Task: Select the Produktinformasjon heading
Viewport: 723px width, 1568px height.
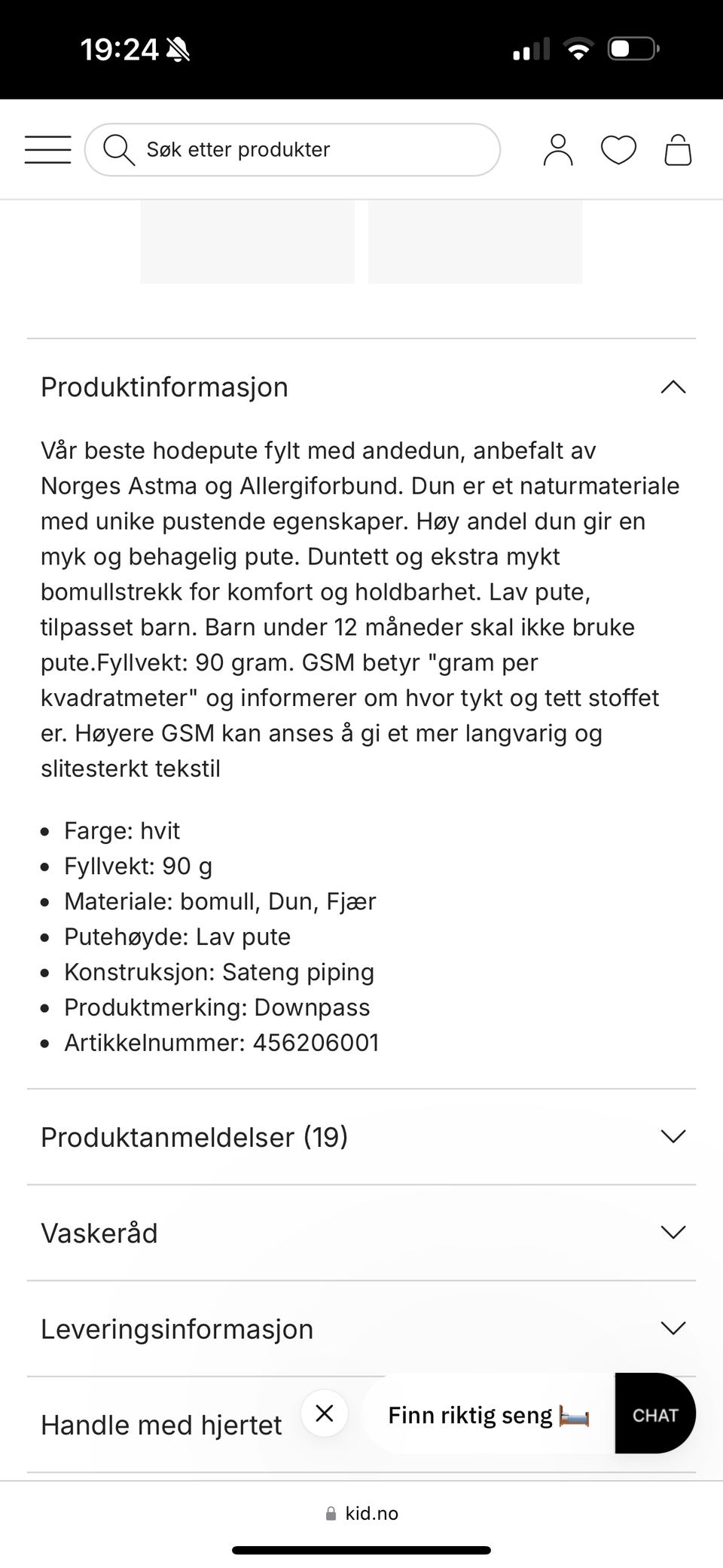Action: pyautogui.click(x=164, y=387)
